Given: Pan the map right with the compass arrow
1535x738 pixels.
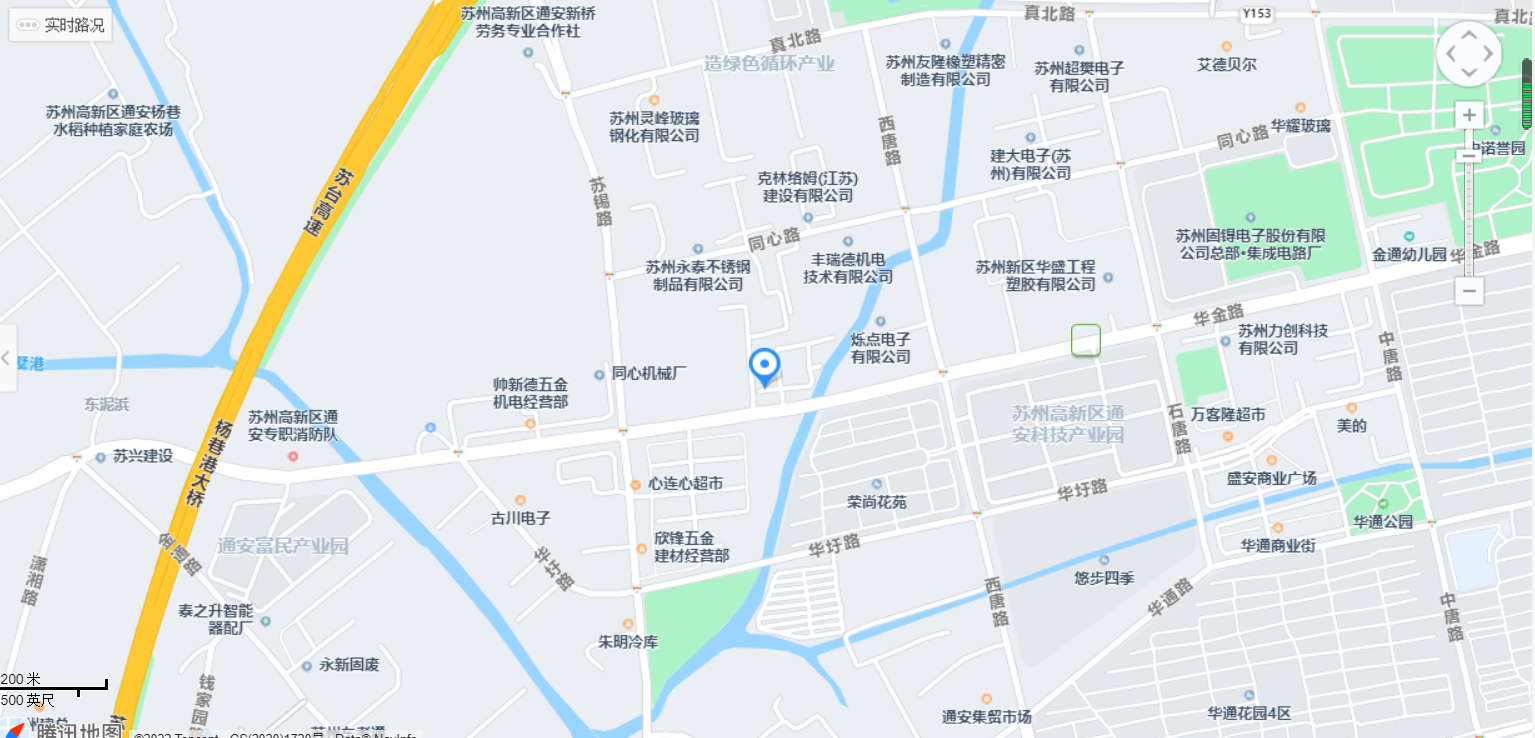Looking at the screenshot, I should point(1487,54).
